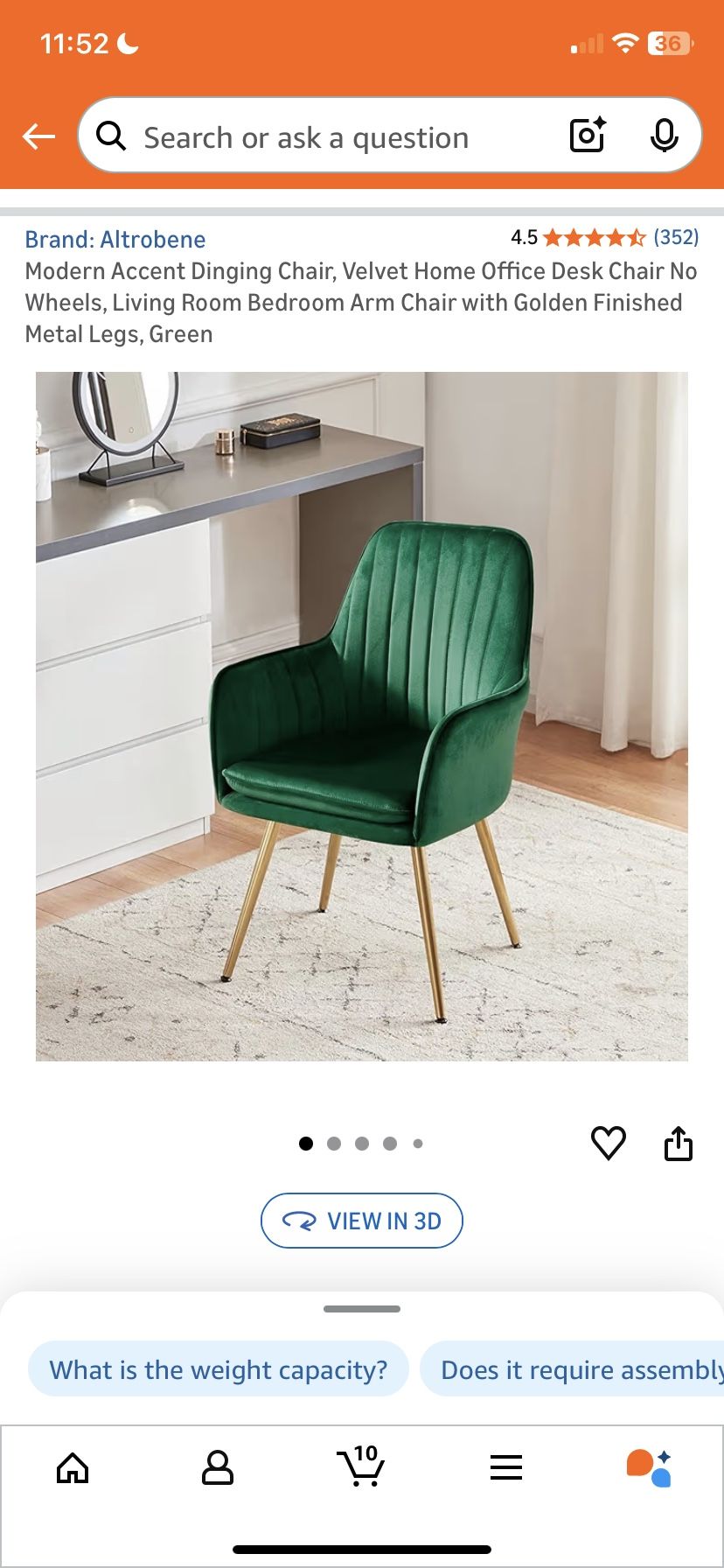This screenshot has height=1568, width=724.
Task: Open the 'What is the weight capacity?' chip
Action: (x=218, y=1369)
